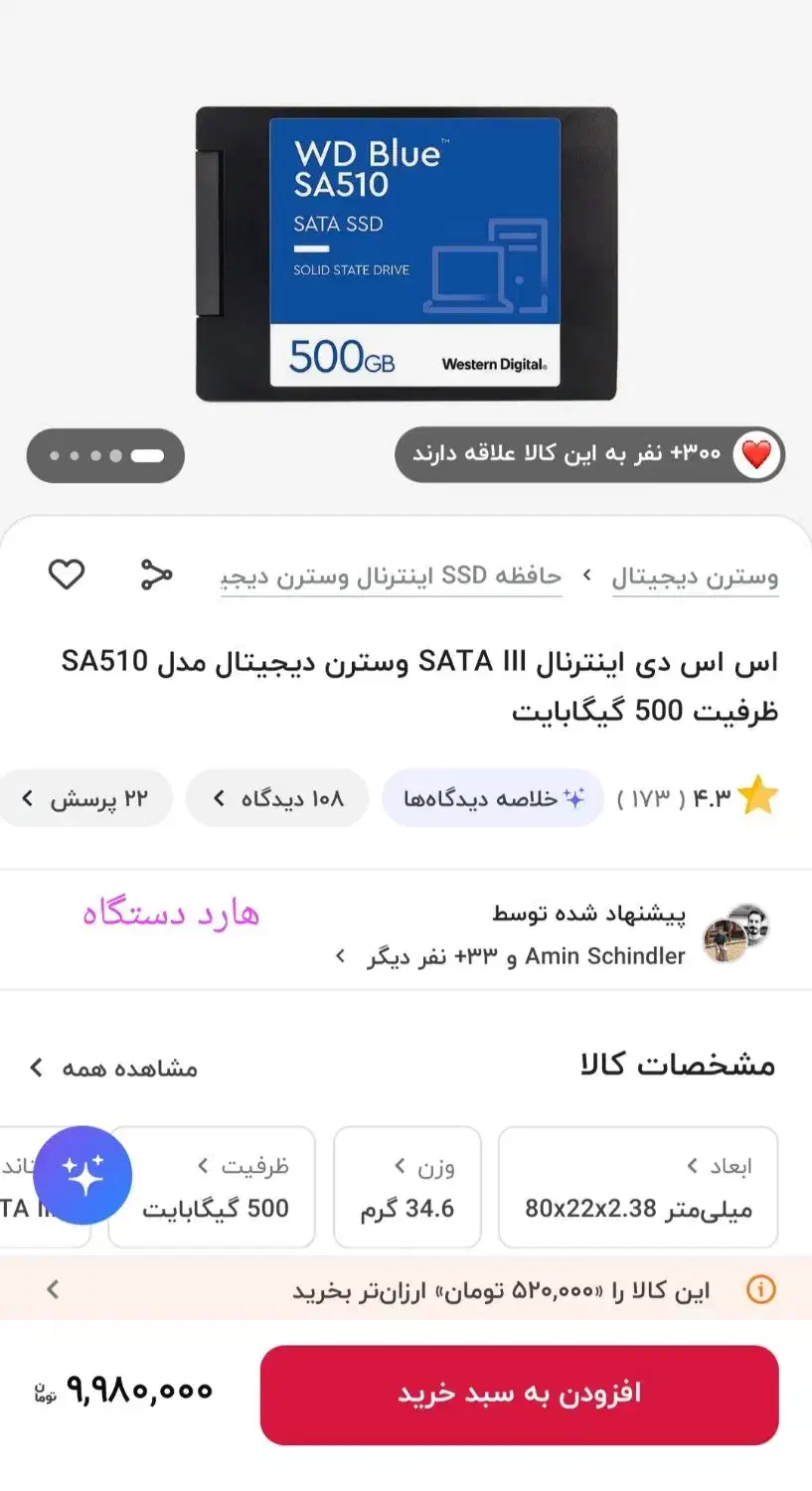Open the AI sparkle assistant button
This screenshot has width=812, height=1491.
pyautogui.click(x=82, y=1174)
